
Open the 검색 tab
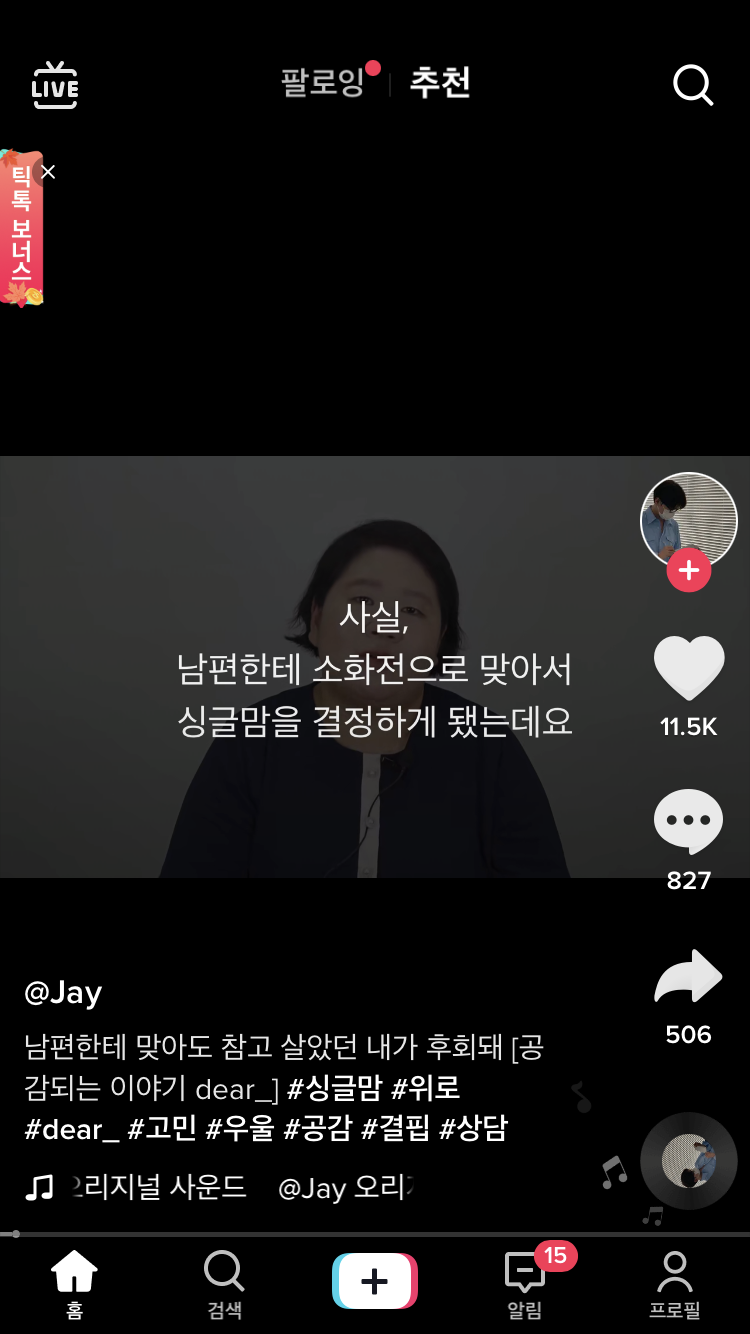tap(224, 1283)
